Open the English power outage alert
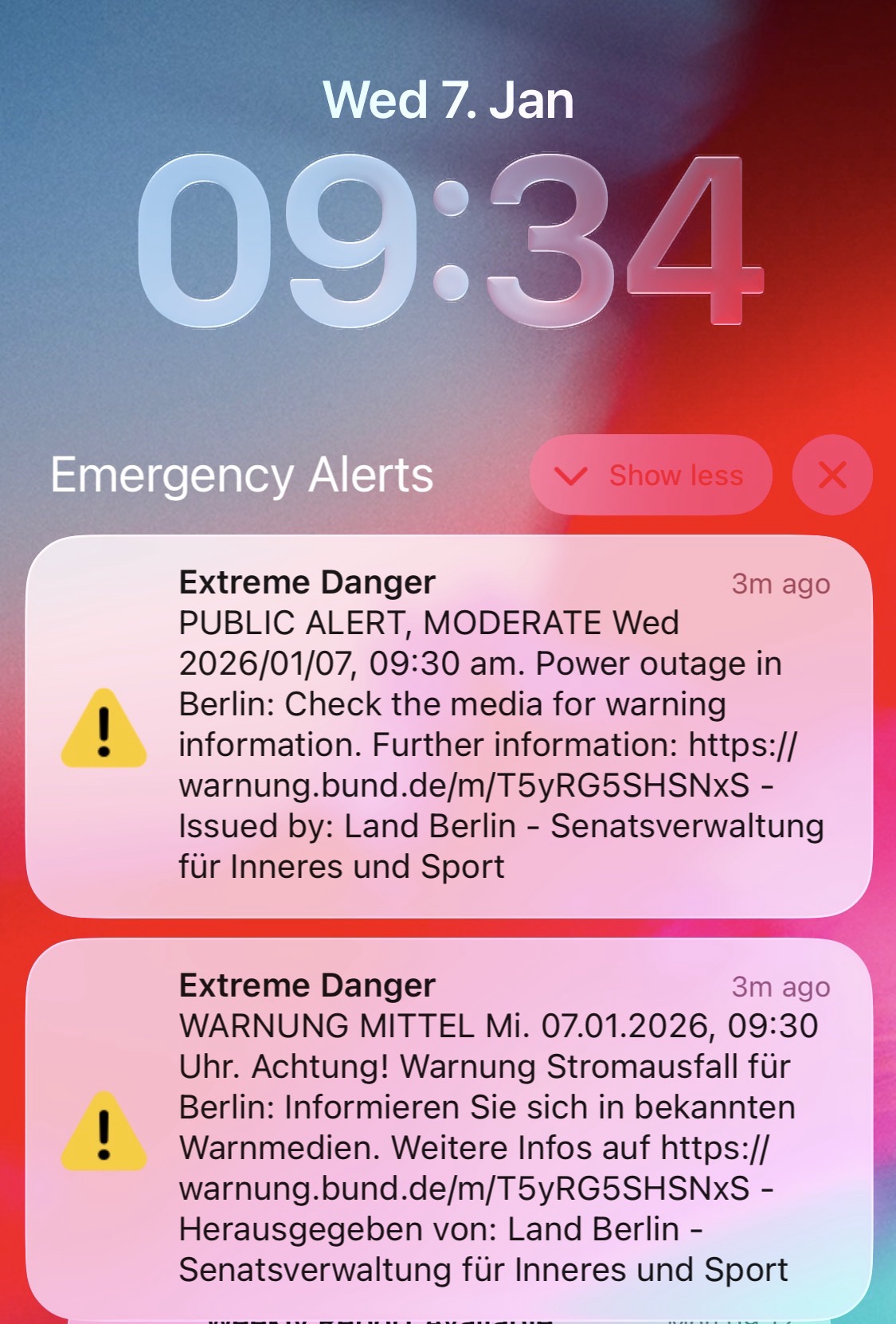 pos(448,725)
